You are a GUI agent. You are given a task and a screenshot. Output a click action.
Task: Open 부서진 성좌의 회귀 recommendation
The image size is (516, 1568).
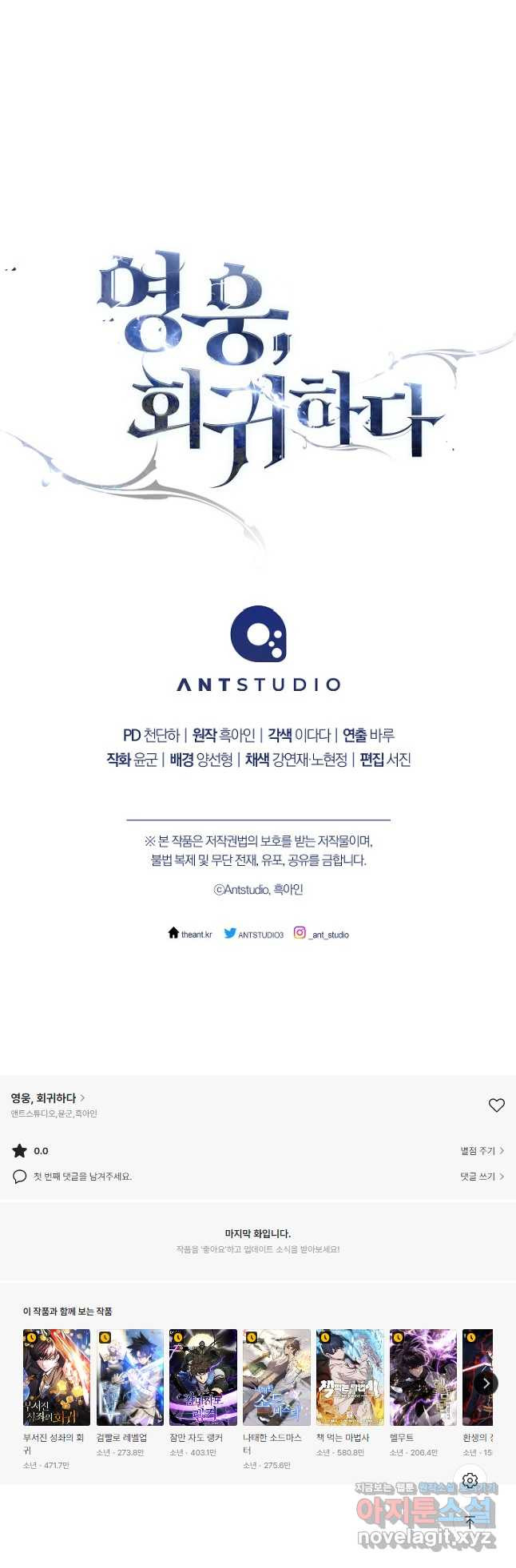click(56, 1377)
